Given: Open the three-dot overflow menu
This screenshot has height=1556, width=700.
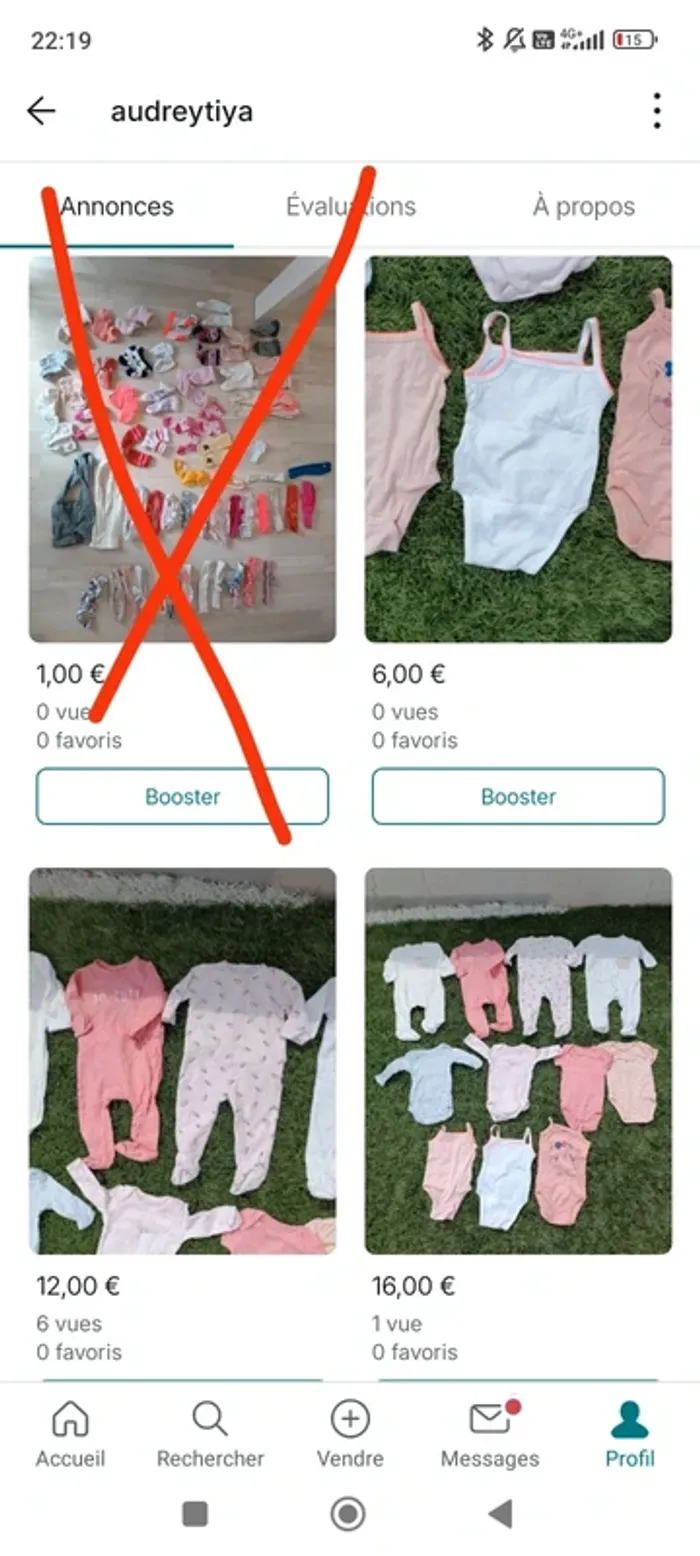Looking at the screenshot, I should [656, 111].
